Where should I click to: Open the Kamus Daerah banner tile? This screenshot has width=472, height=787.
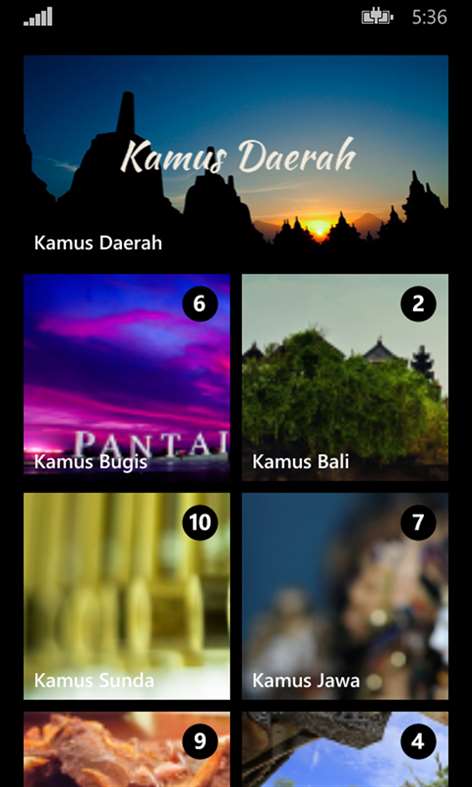click(x=236, y=159)
